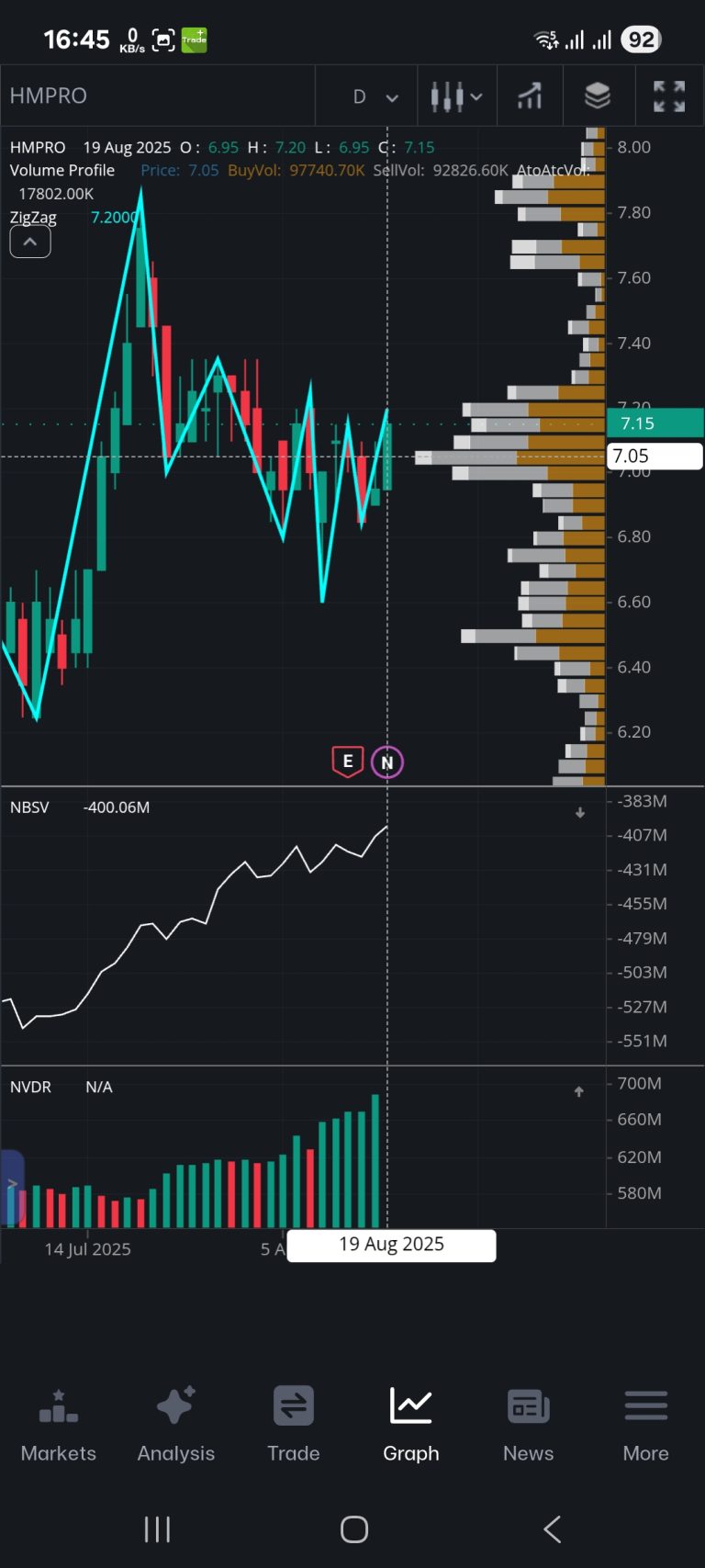
Task: Open the D timeframe dropdown
Action: click(x=375, y=96)
